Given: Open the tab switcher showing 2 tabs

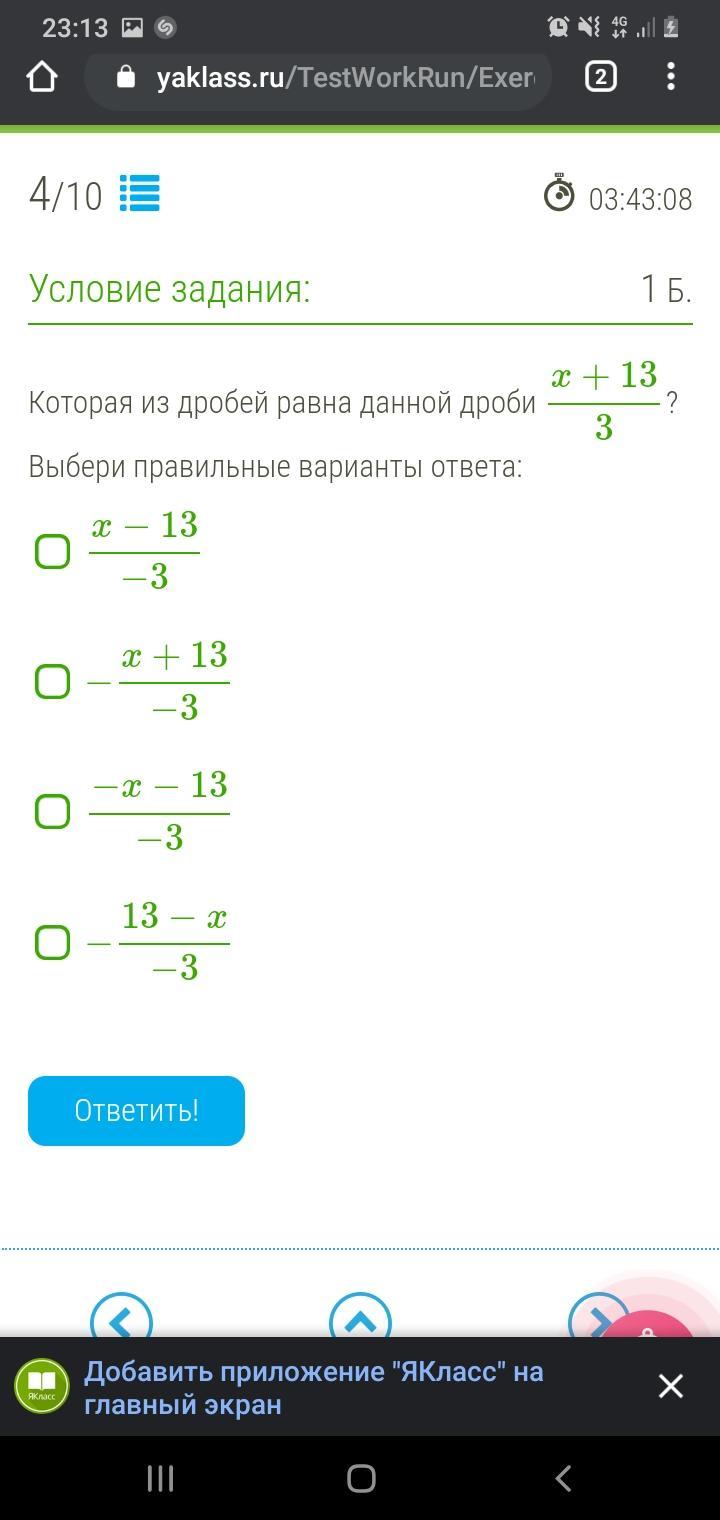Looking at the screenshot, I should coord(600,77).
